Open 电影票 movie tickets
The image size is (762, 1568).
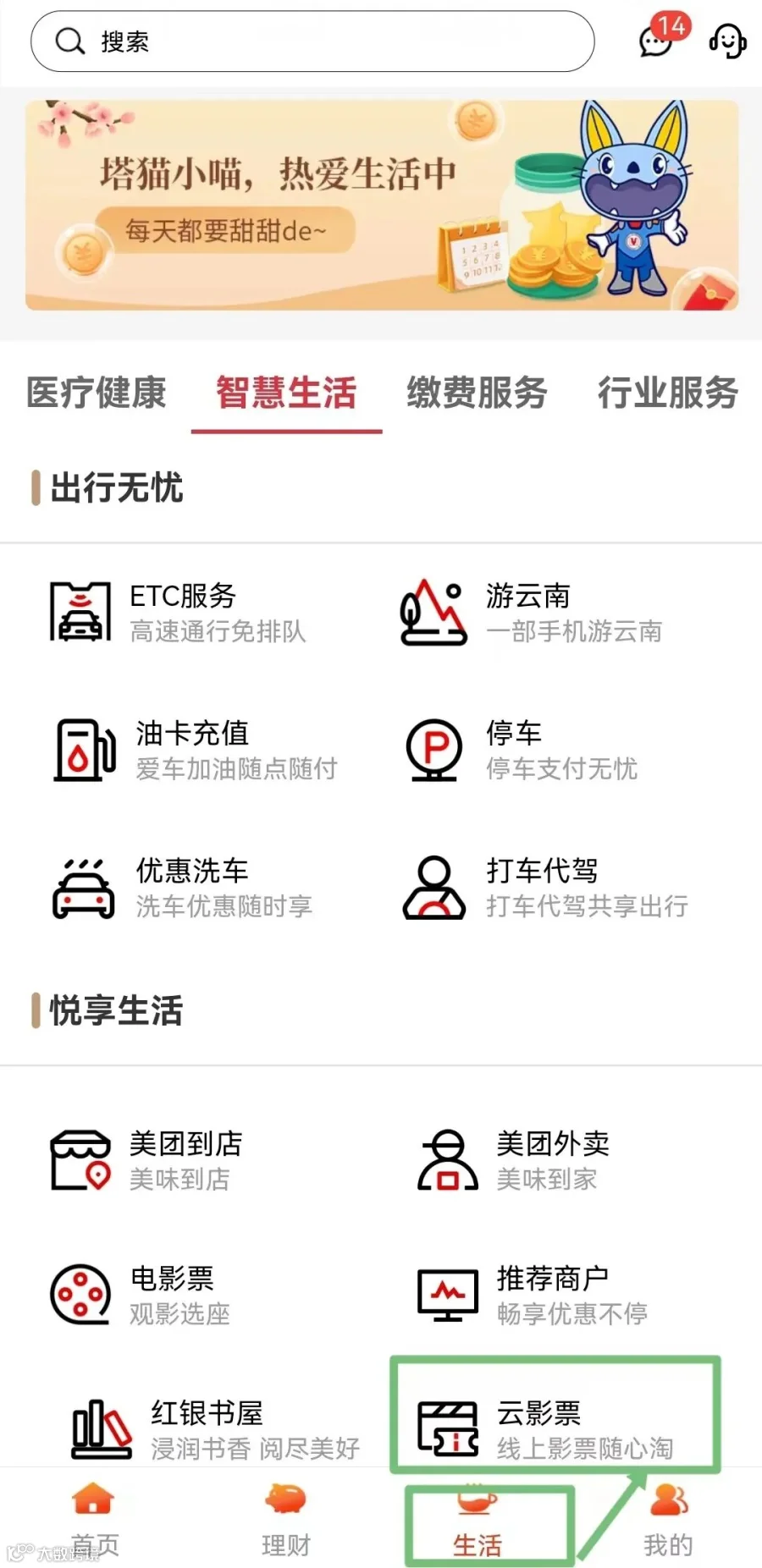click(x=140, y=1295)
